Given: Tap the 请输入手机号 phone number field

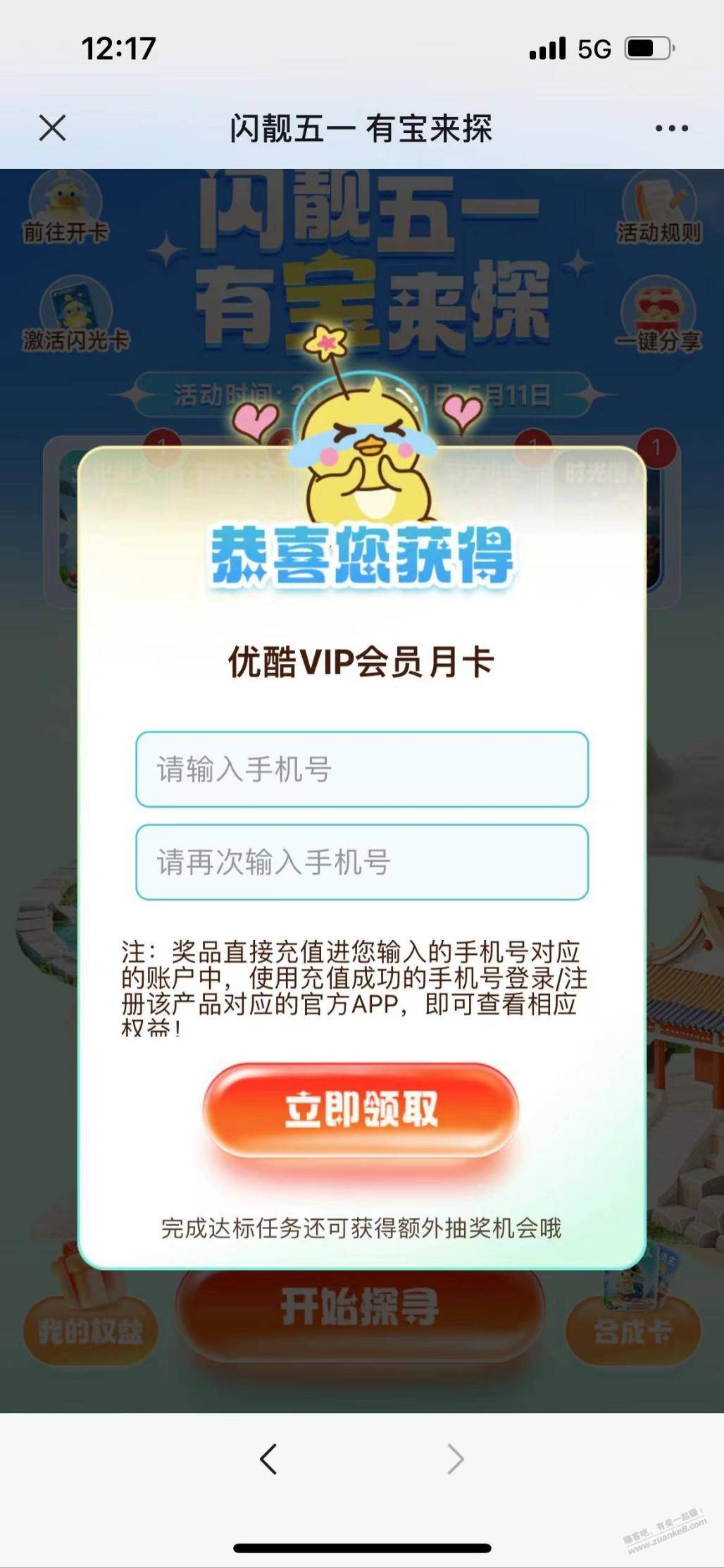Looking at the screenshot, I should pyautogui.click(x=362, y=769).
